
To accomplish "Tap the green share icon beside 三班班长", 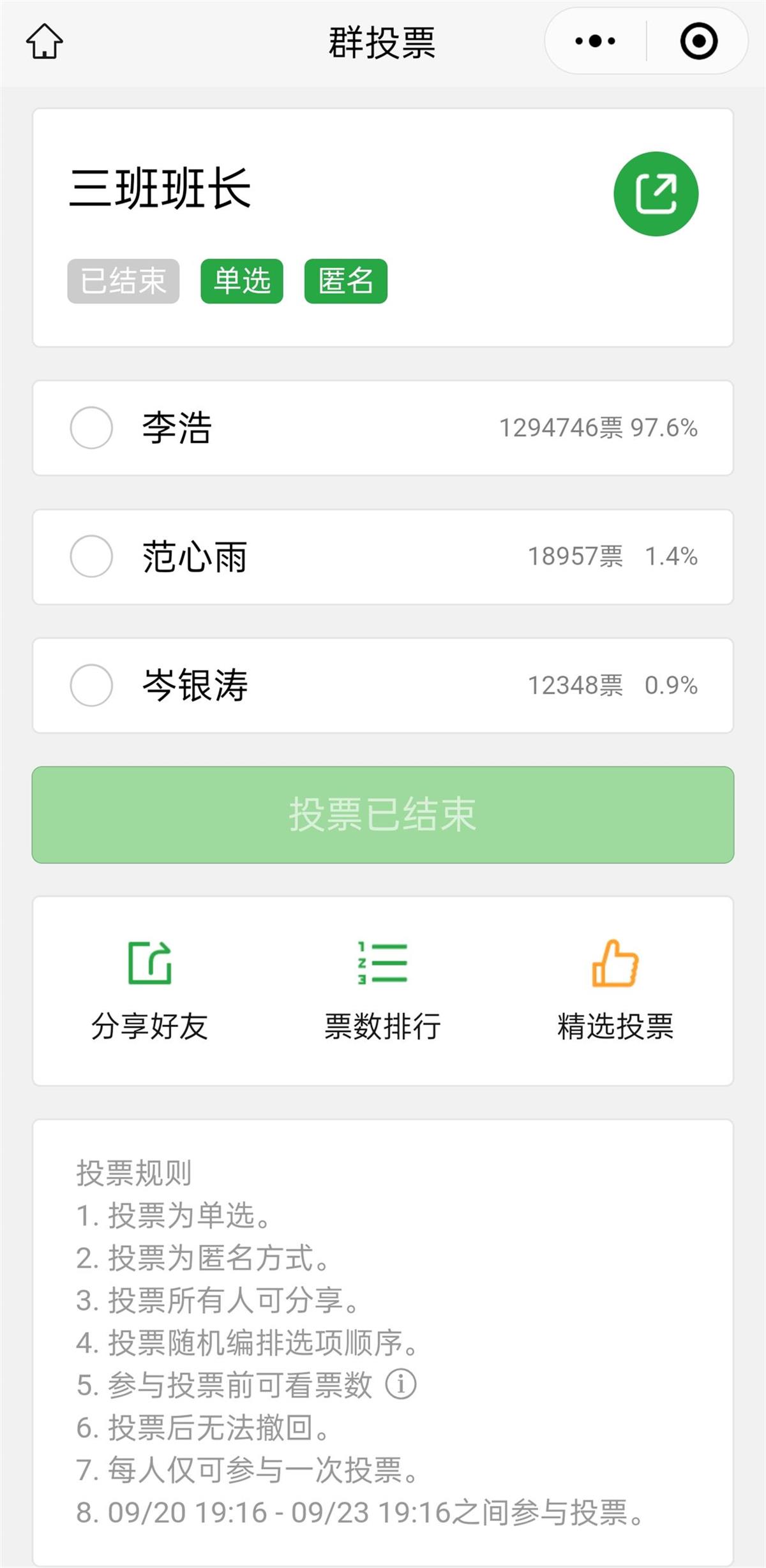I will point(656,194).
